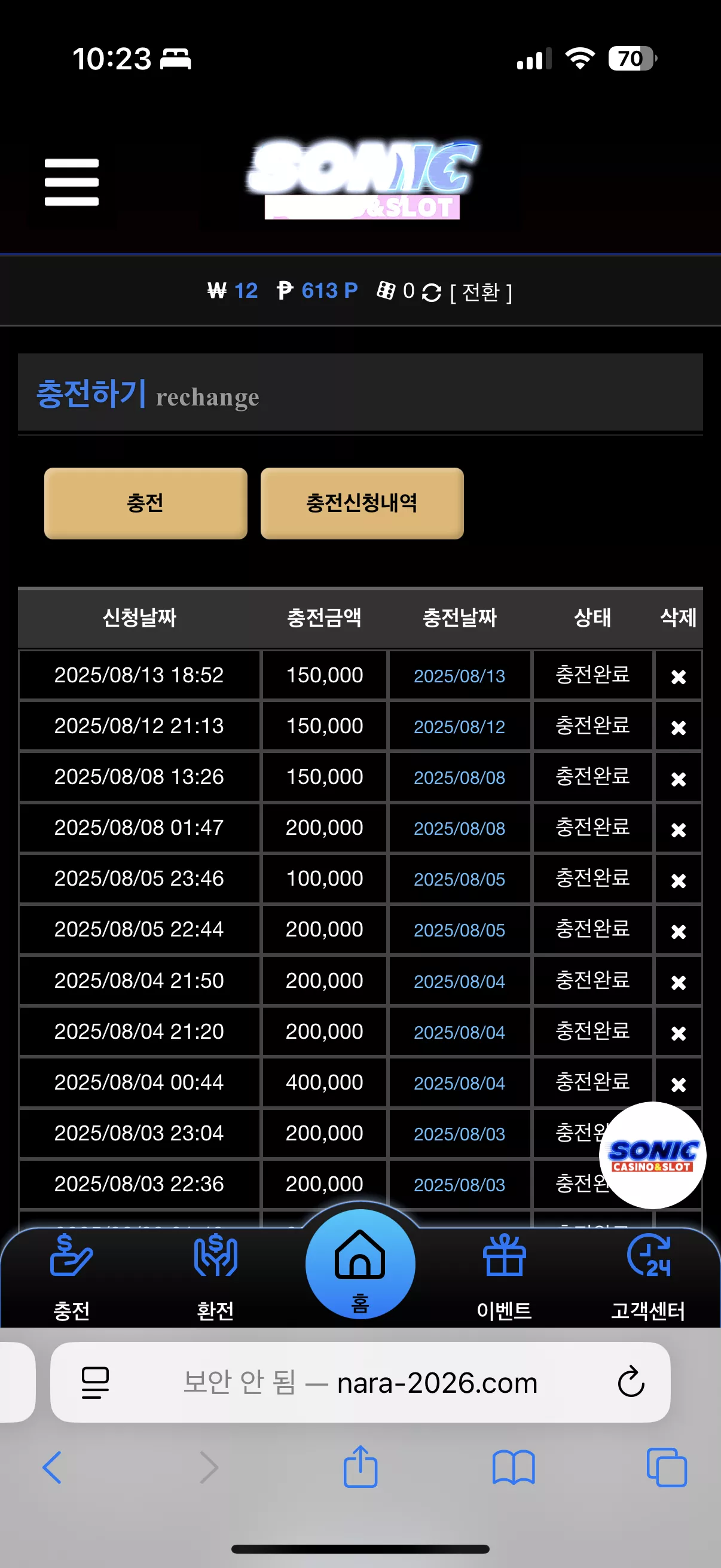Open the 고객센터 support tab

(x=649, y=1276)
